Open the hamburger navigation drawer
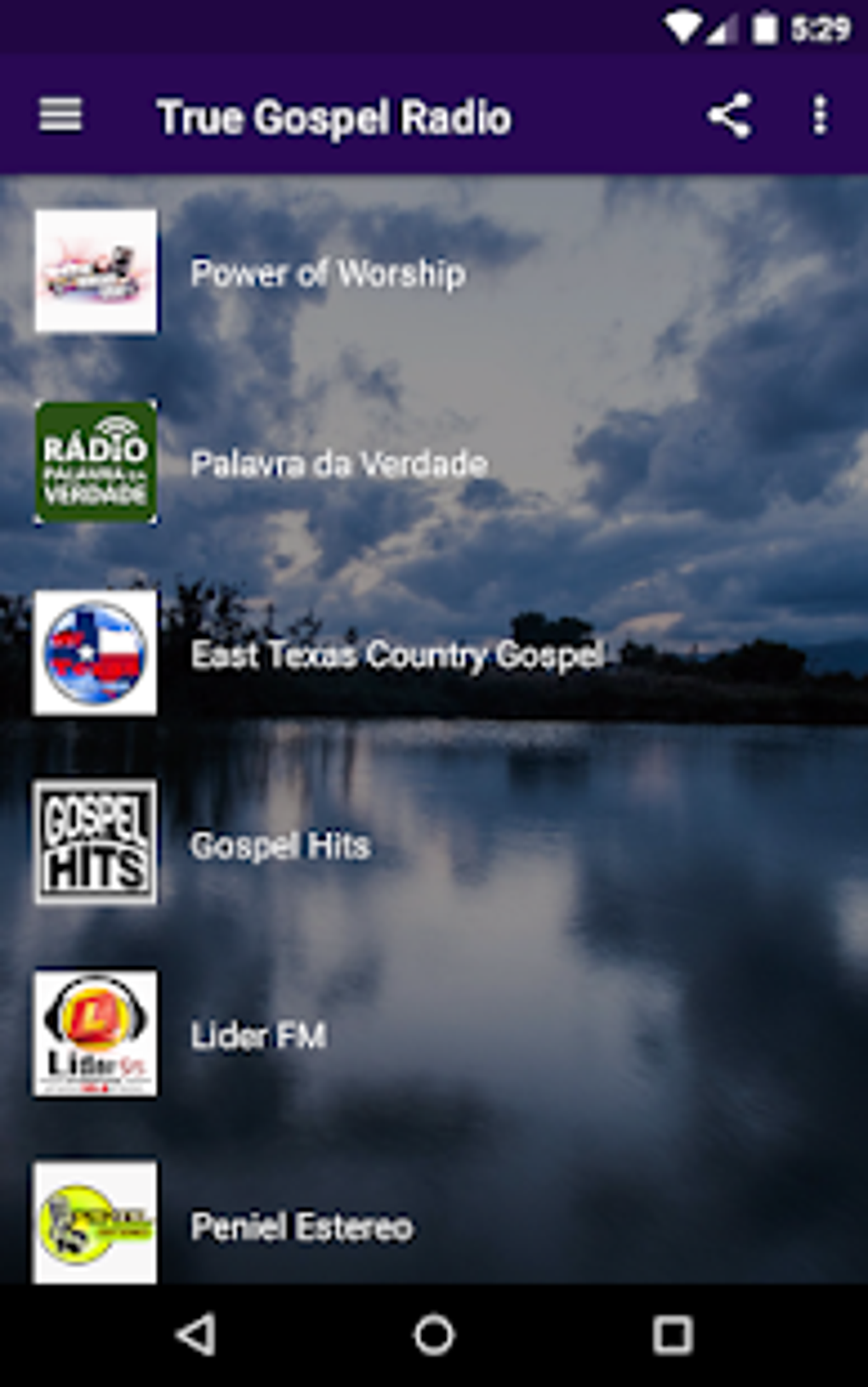Viewport: 868px width, 1387px height. [x=60, y=116]
